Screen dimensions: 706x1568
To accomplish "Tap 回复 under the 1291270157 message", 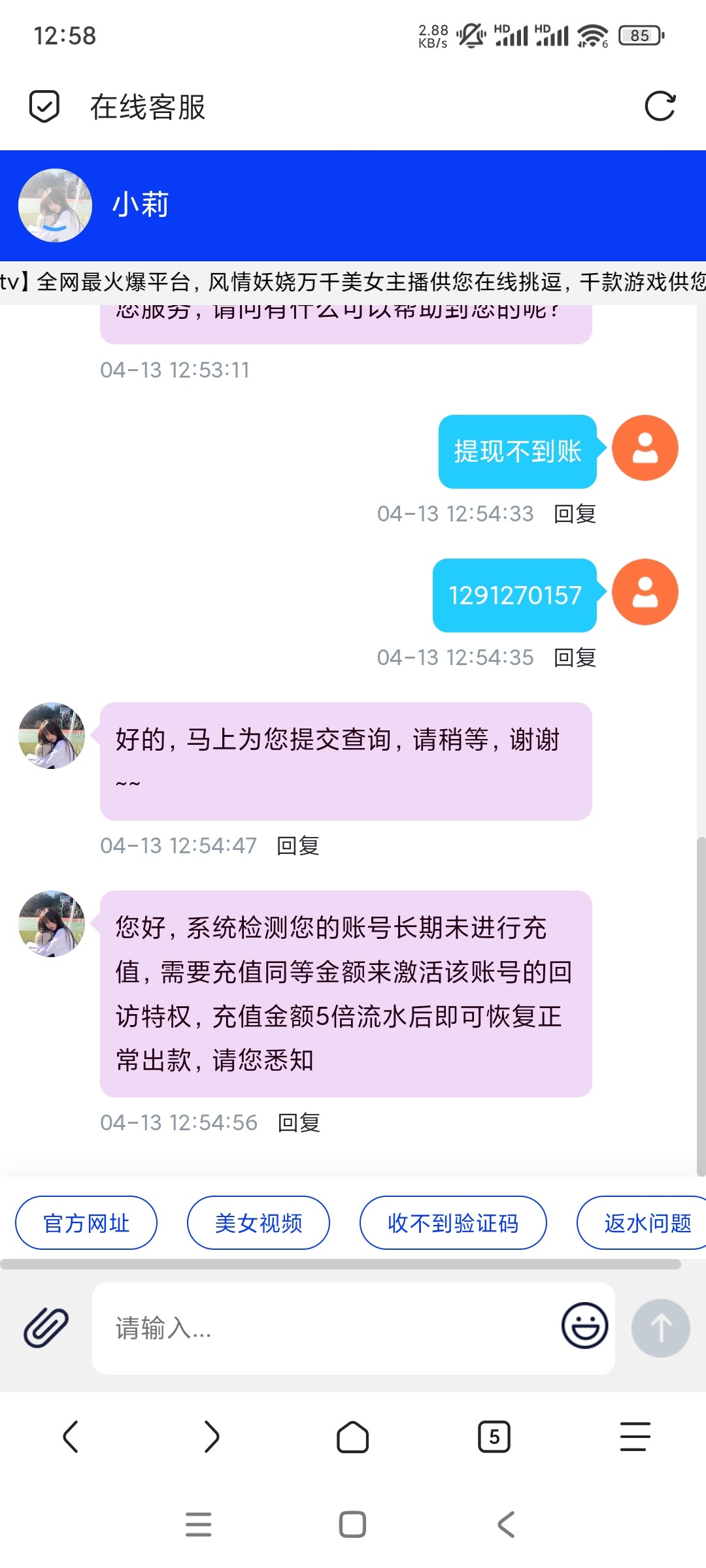I will 575,658.
